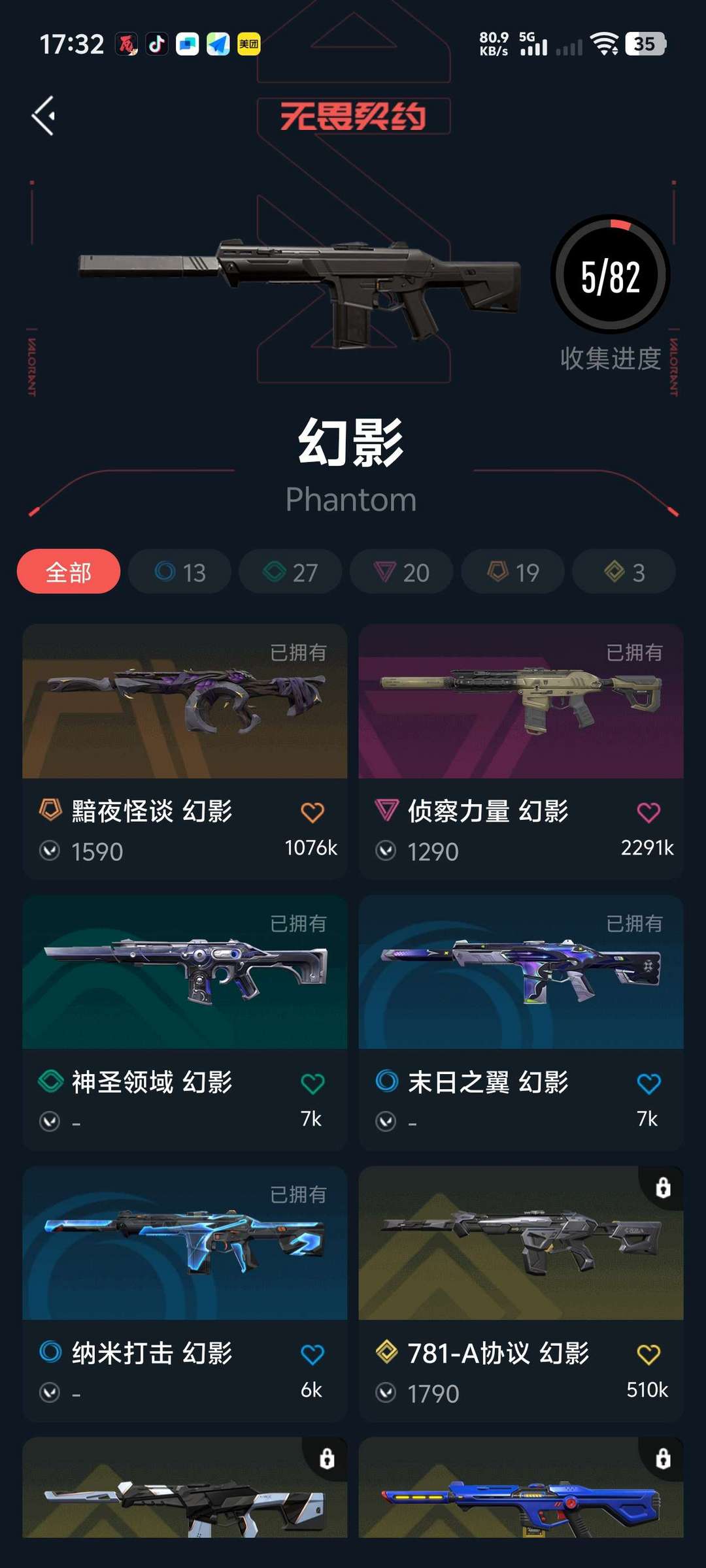Like the 末日之翼 幻影 skin
This screenshot has height=1568, width=706.
pyautogui.click(x=648, y=1083)
